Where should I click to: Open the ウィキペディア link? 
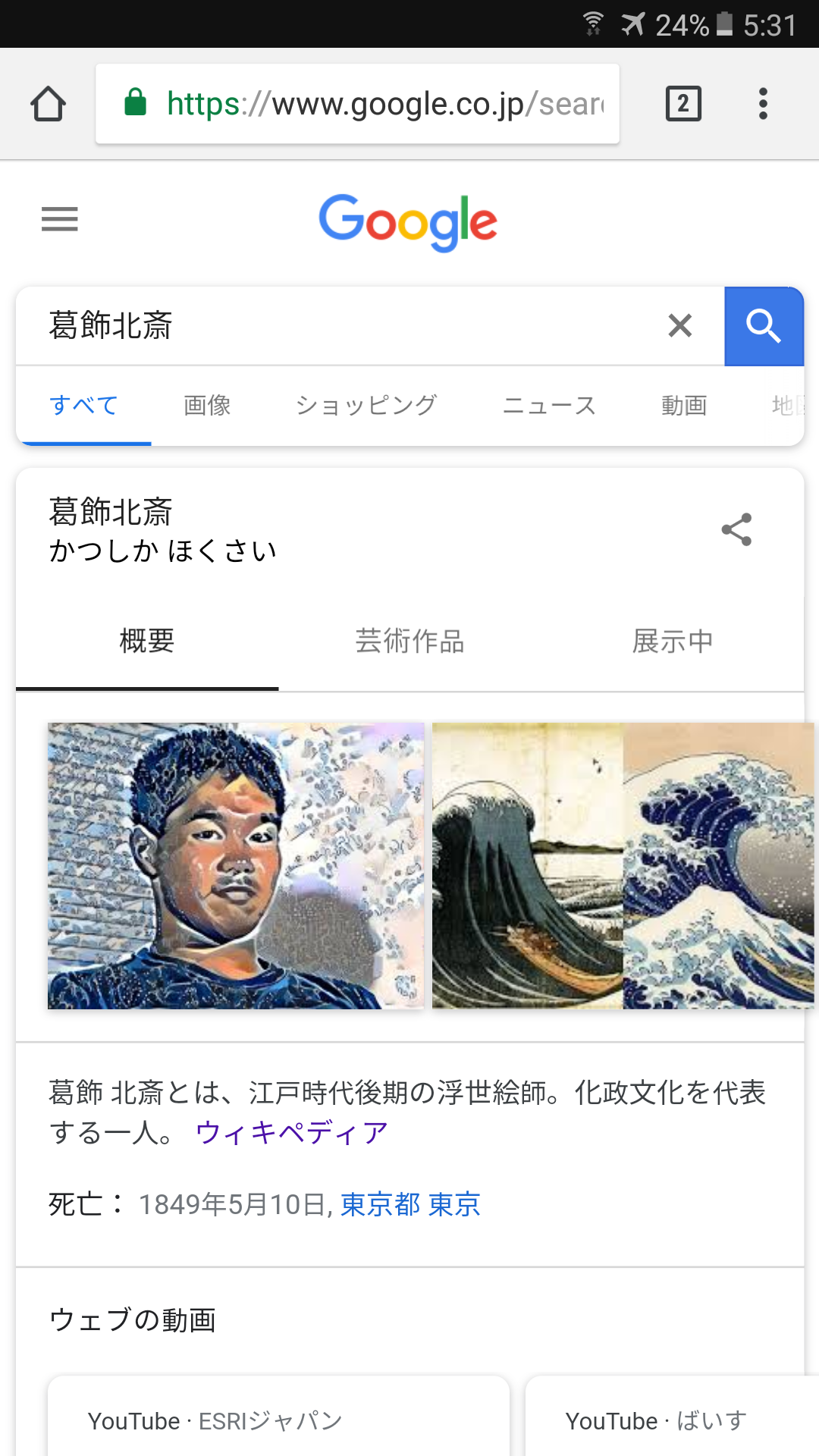click(x=292, y=1133)
